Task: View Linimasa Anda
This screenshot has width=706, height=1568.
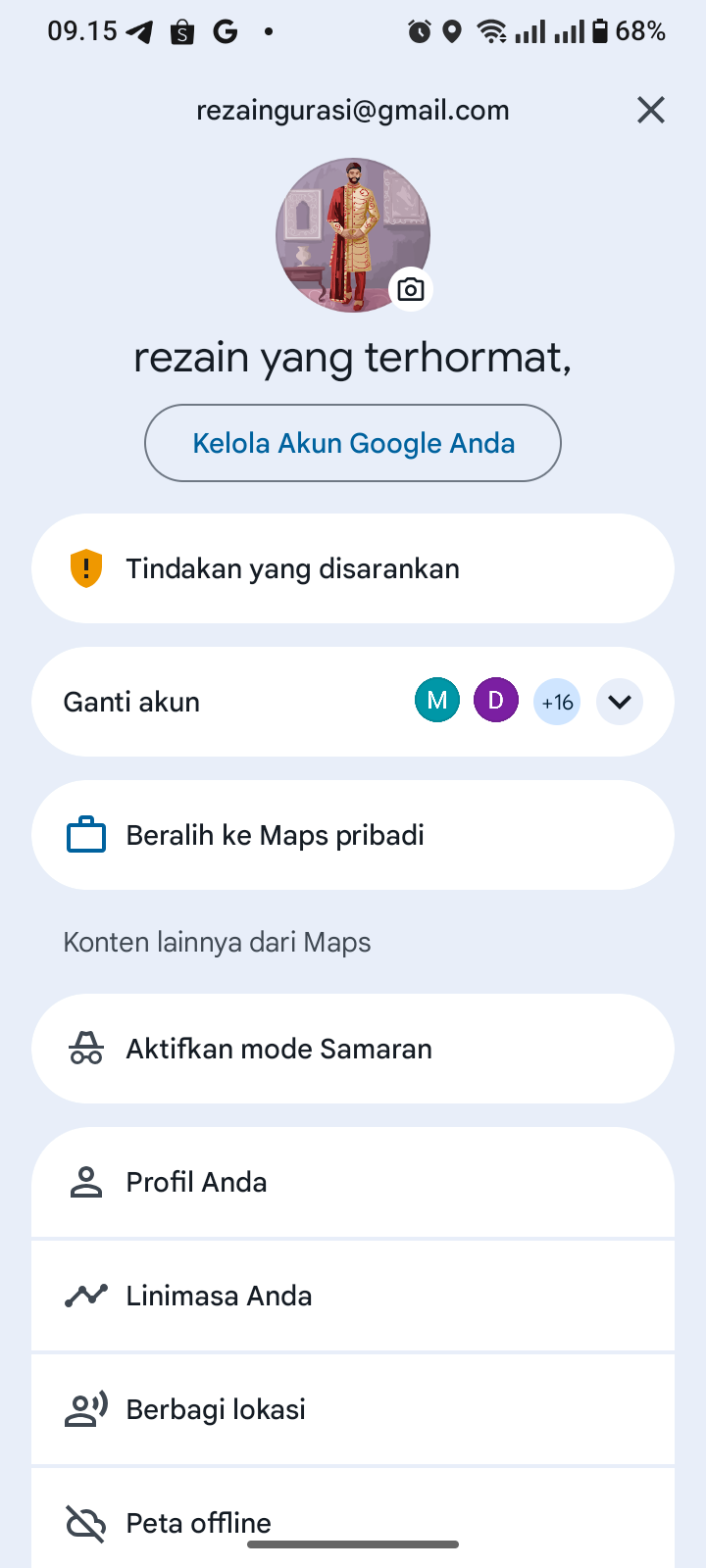Action: [353, 1296]
